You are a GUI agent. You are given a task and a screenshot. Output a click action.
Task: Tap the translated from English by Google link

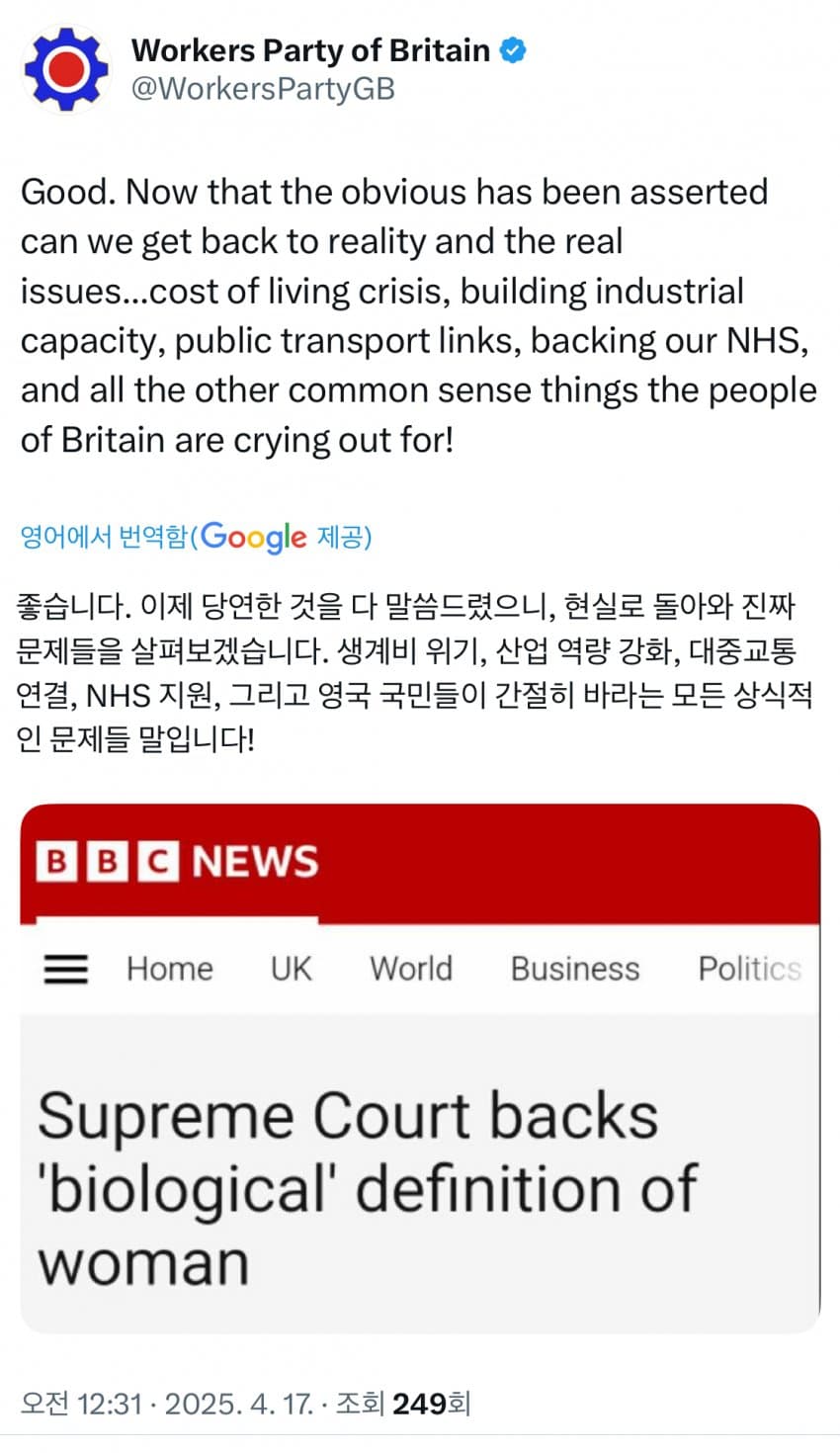pos(196,537)
